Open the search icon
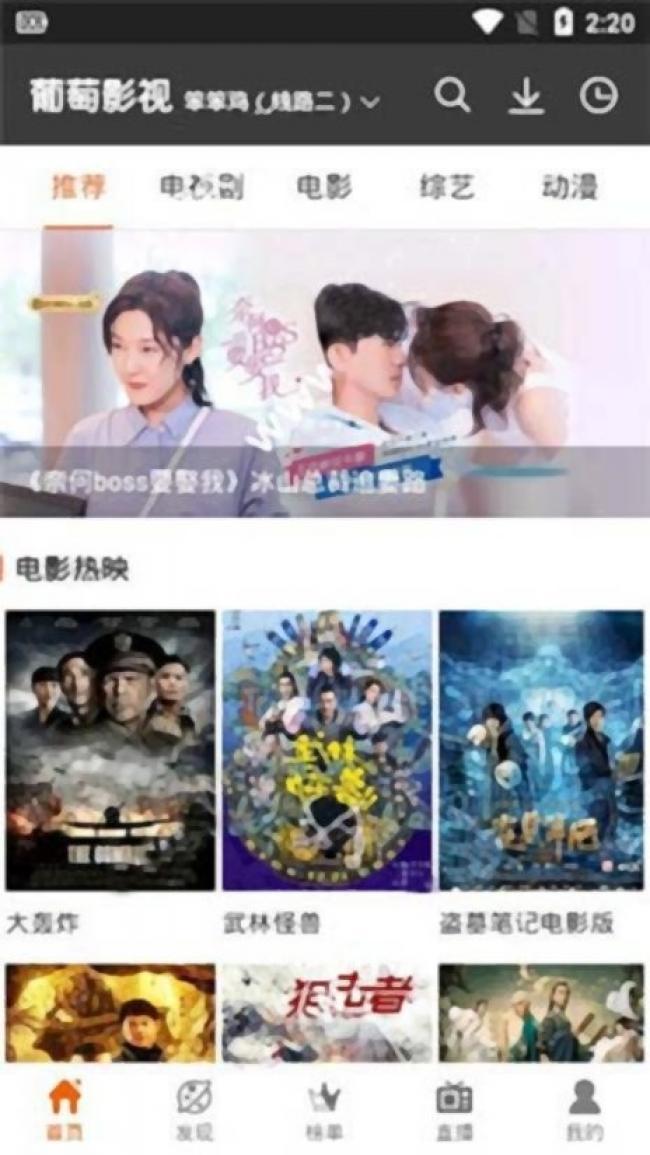The image size is (650, 1155). pos(452,96)
